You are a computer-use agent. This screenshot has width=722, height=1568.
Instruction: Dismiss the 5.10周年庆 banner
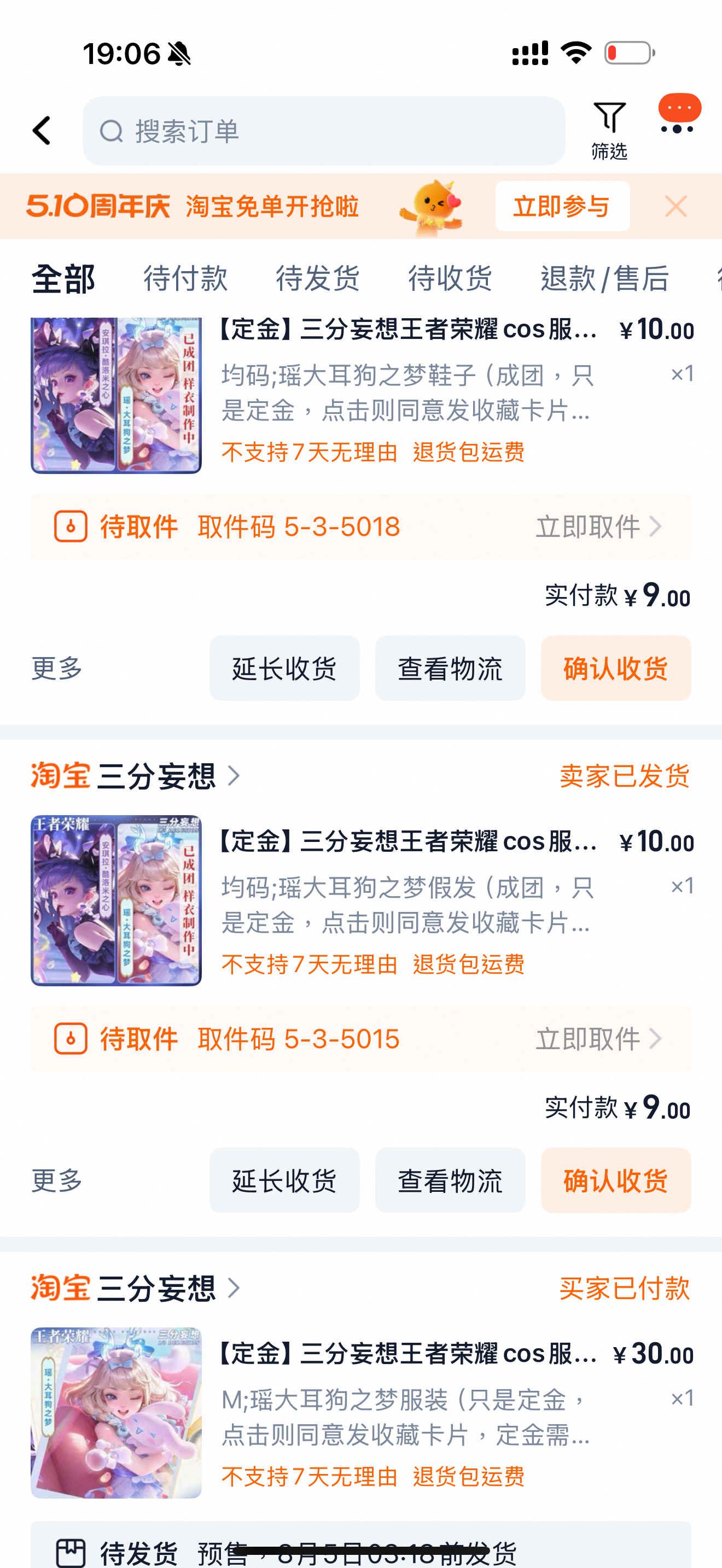tap(676, 206)
